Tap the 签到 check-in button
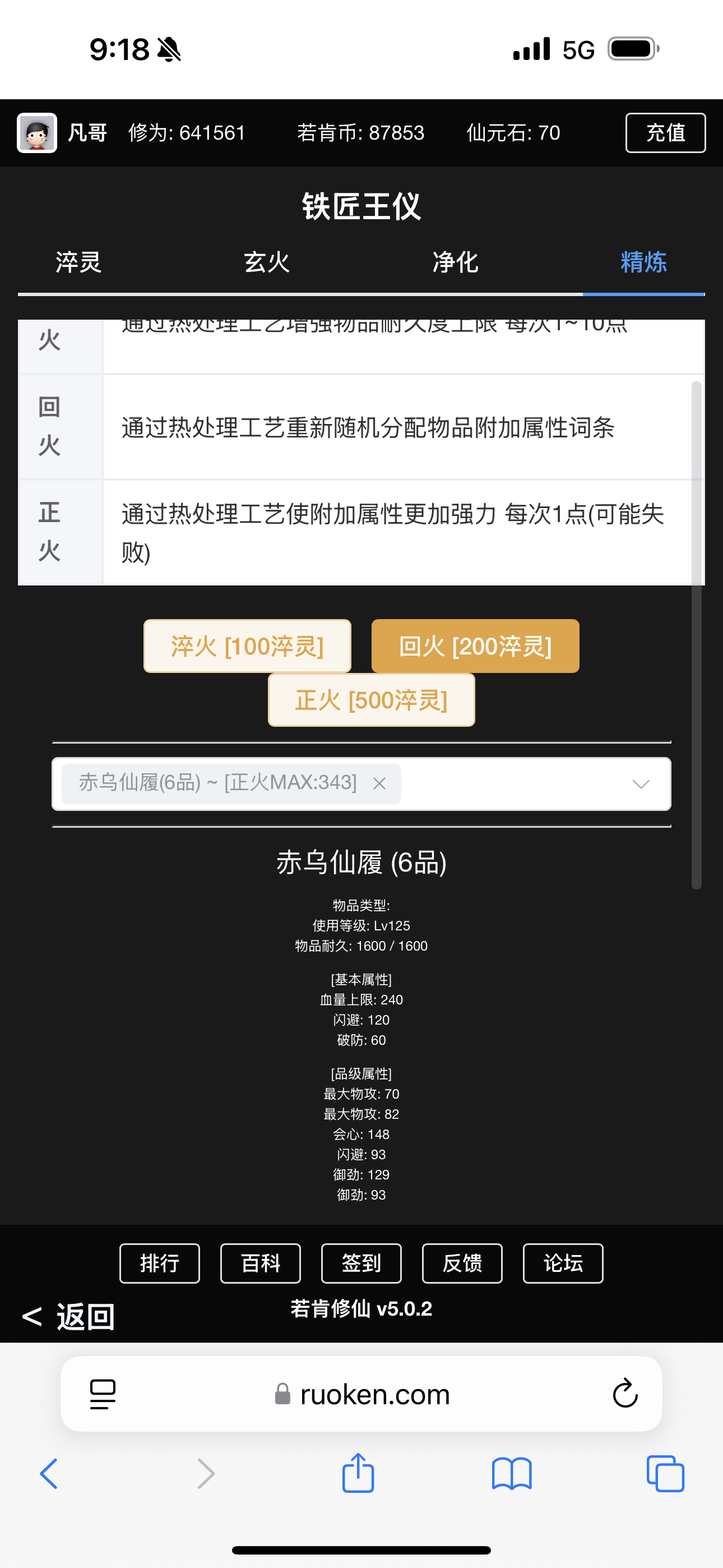 361,1263
